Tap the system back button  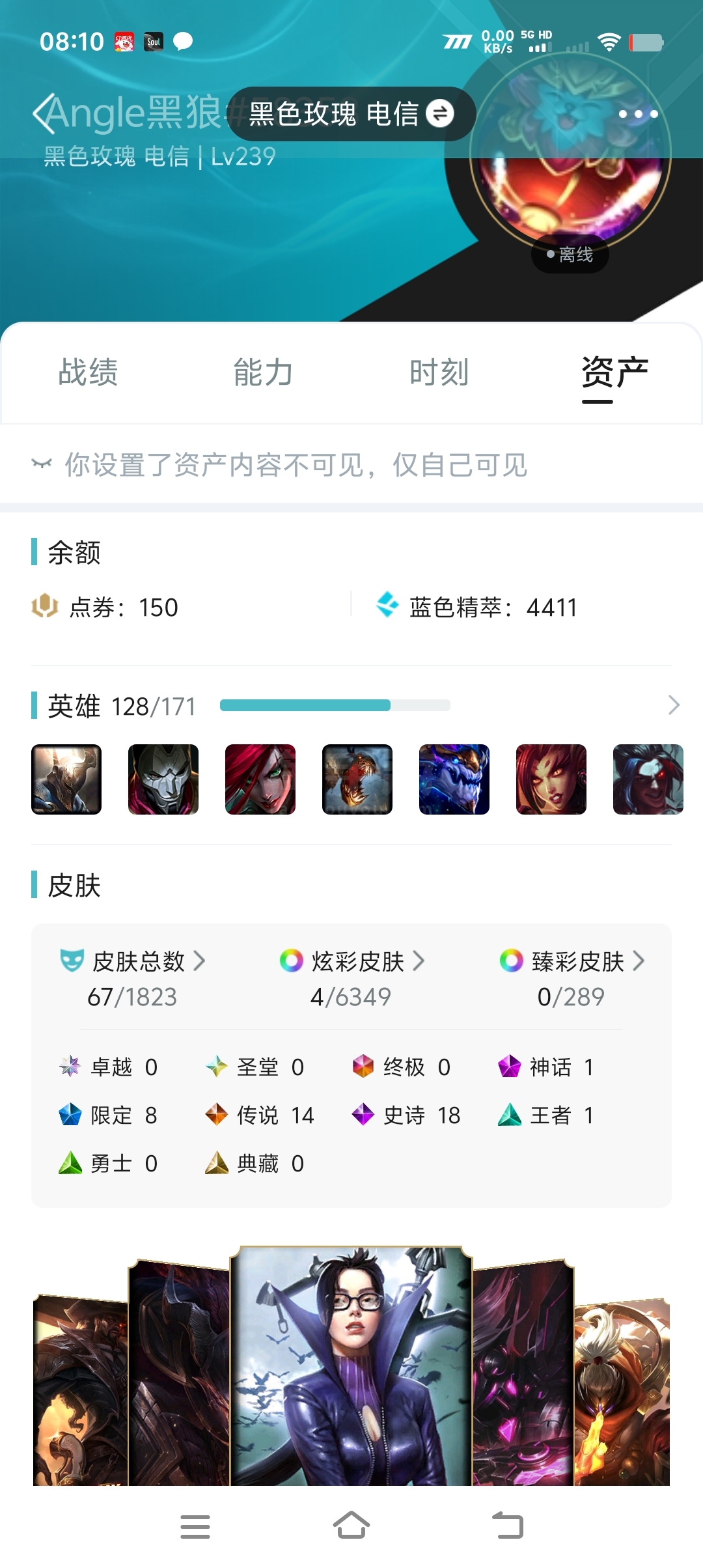pyautogui.click(x=508, y=1526)
